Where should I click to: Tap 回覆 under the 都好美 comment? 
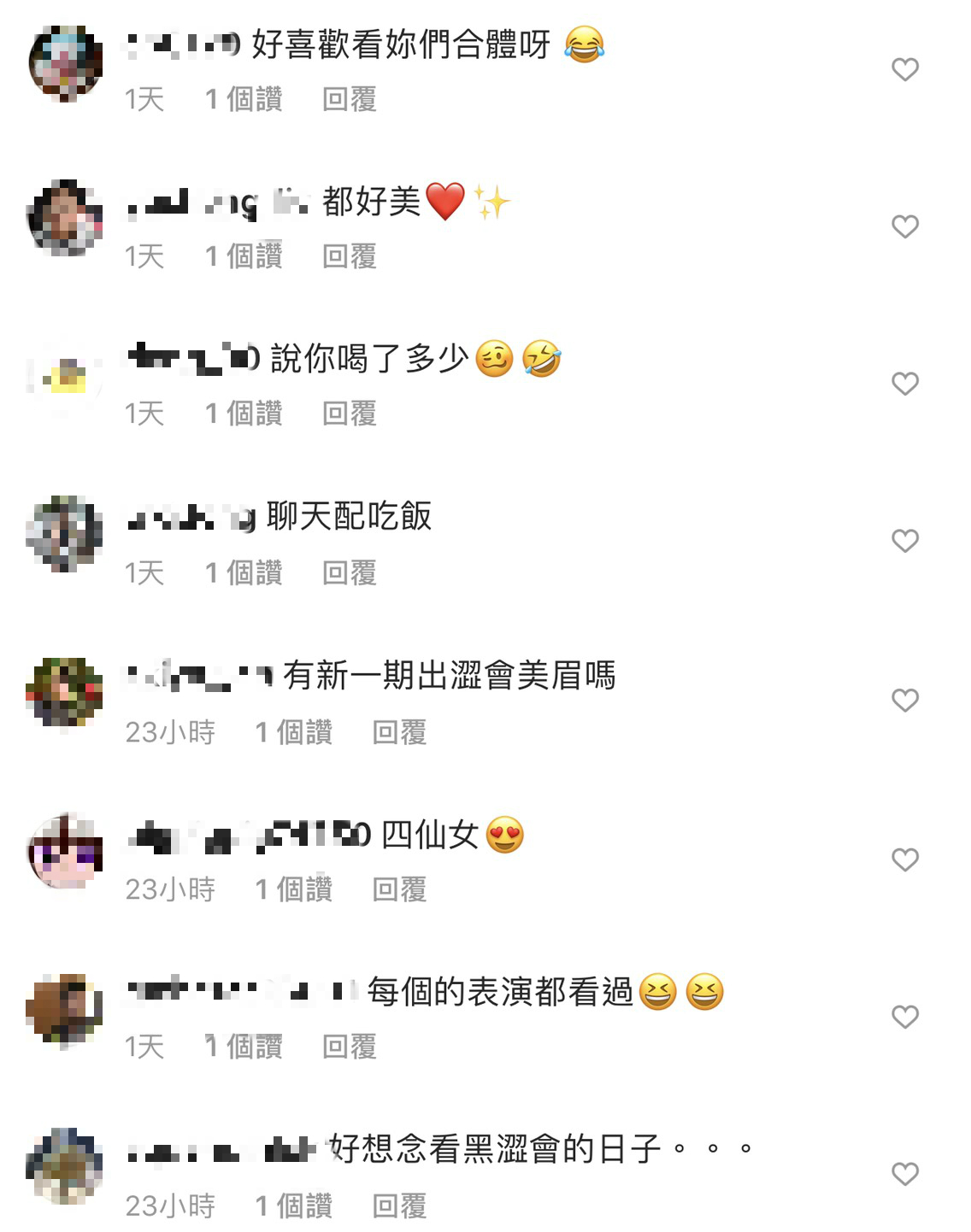click(x=349, y=256)
